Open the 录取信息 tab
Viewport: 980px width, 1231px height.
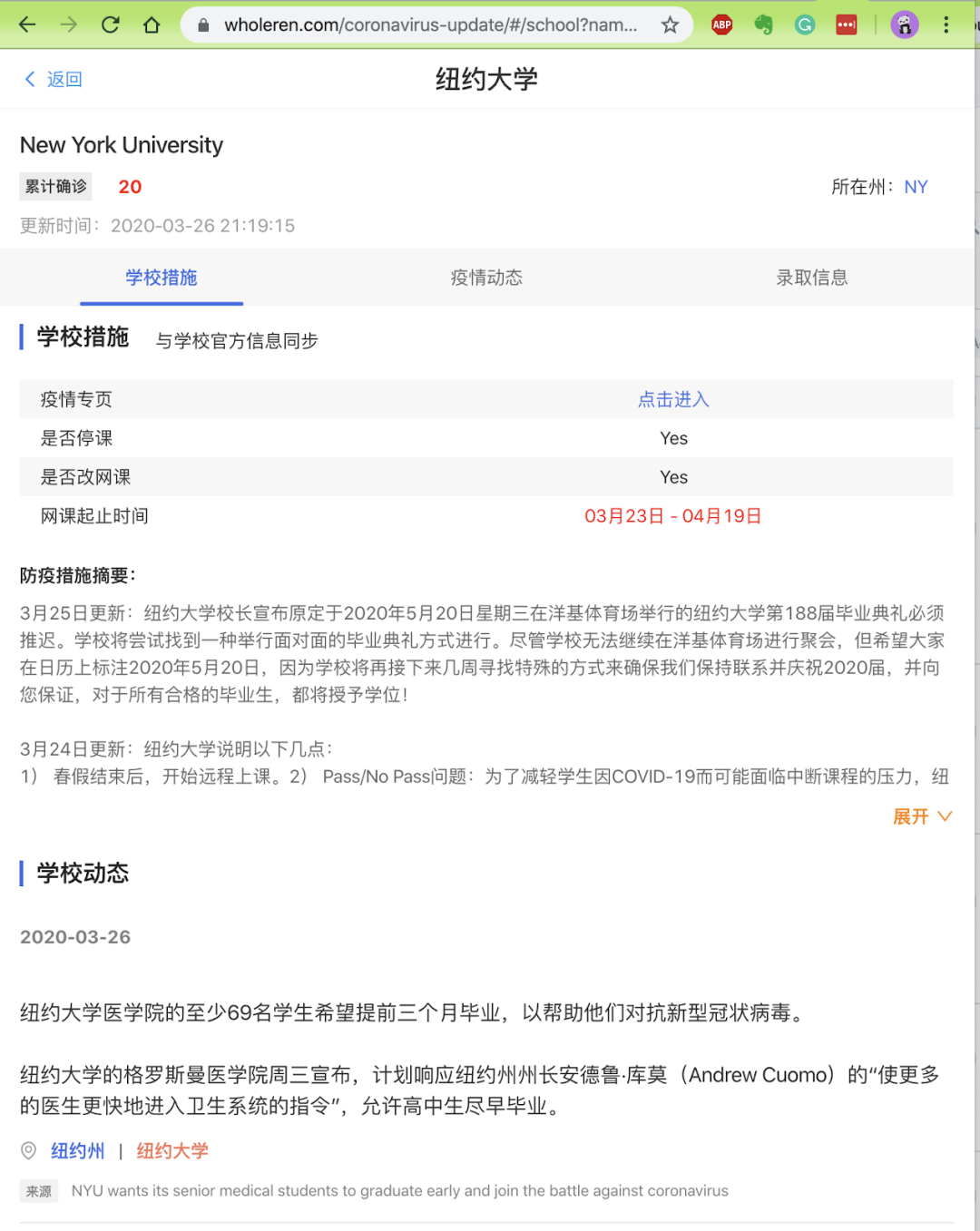pyautogui.click(x=811, y=278)
